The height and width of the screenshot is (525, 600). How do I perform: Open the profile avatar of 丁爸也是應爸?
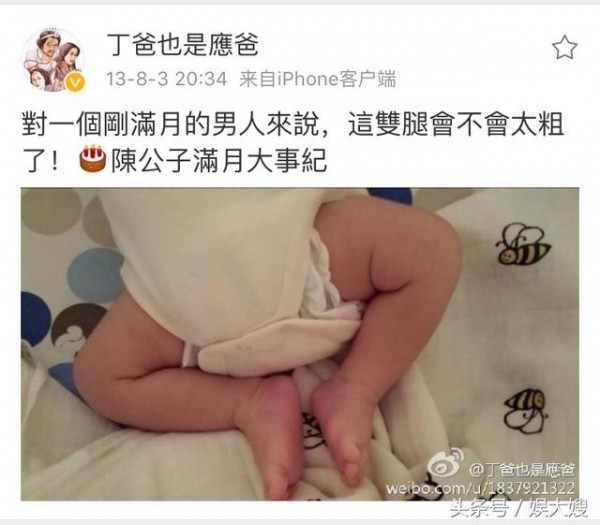coord(53,58)
